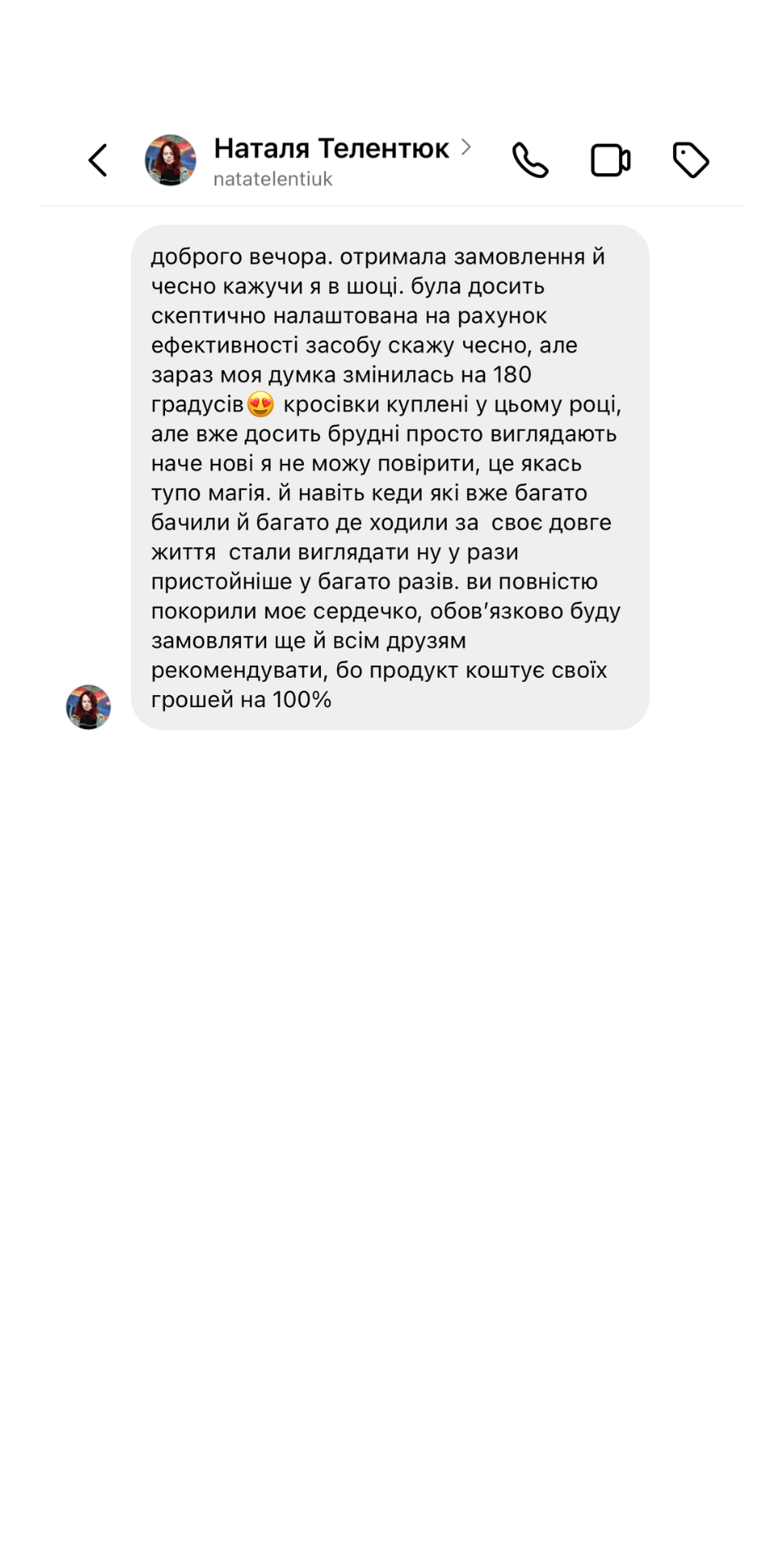Screen dimensions: 784x1568
Task: Tap the sender avatar beside the message
Action: (88, 706)
